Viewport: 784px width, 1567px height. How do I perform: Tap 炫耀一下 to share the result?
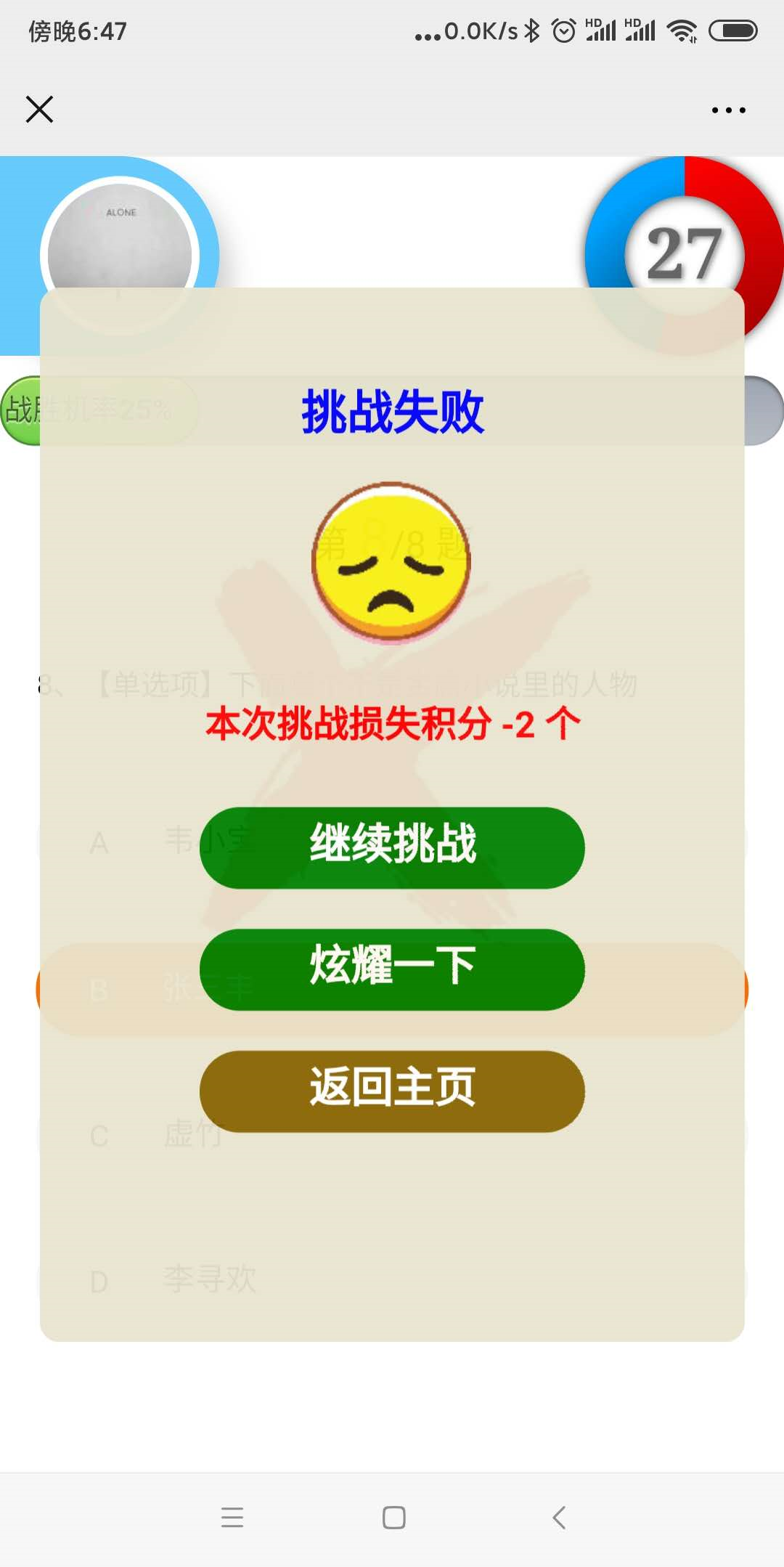tap(392, 969)
